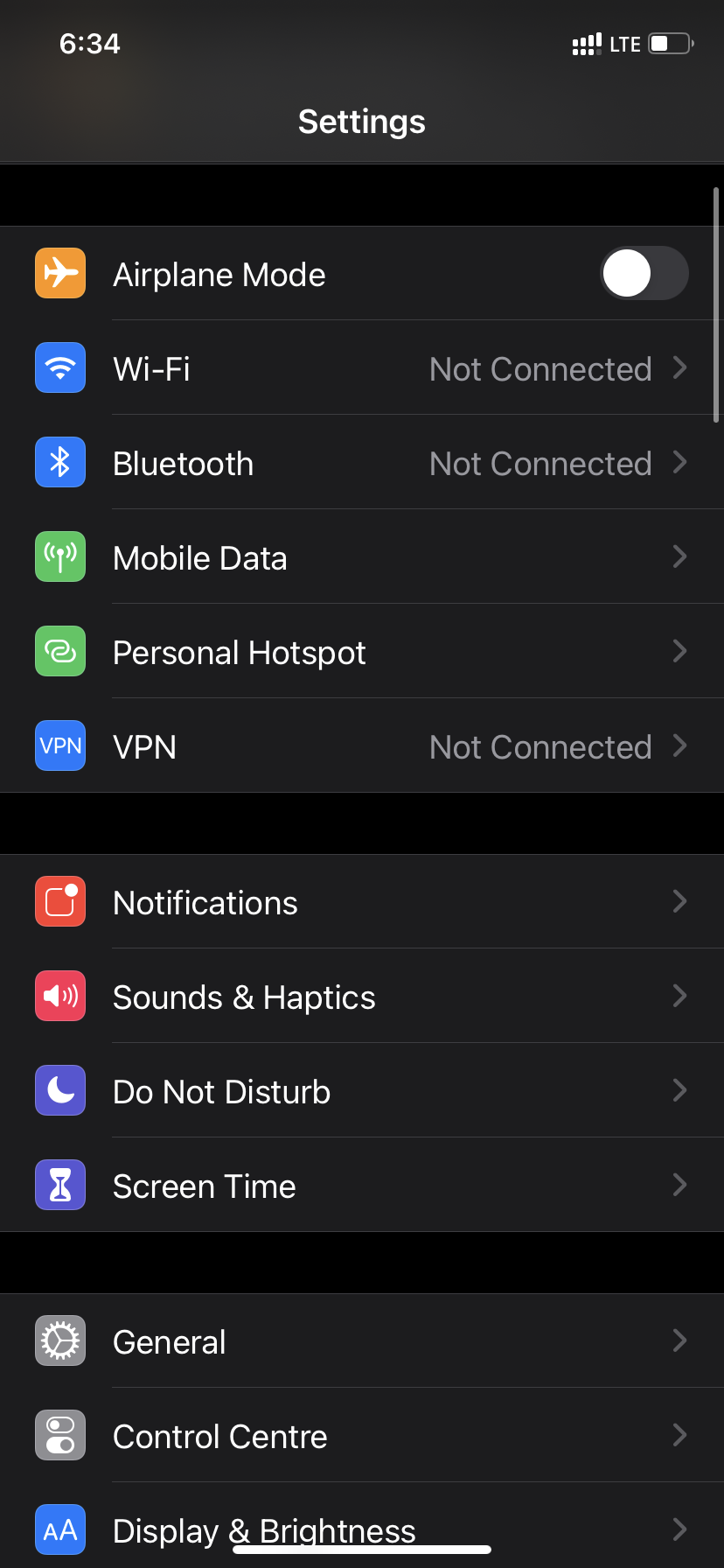Open VPN settings via chevron

pos(680,745)
